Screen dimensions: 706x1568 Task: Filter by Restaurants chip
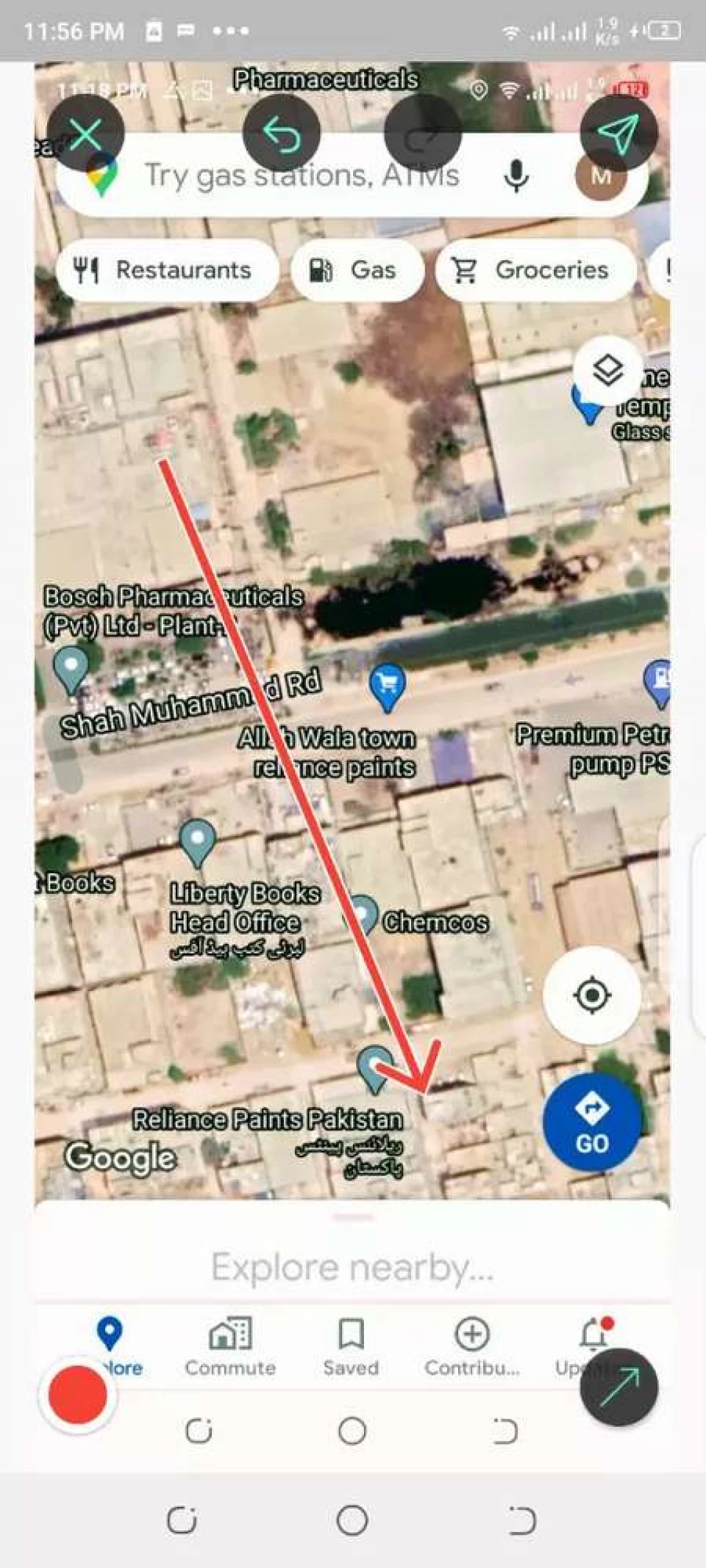click(167, 271)
